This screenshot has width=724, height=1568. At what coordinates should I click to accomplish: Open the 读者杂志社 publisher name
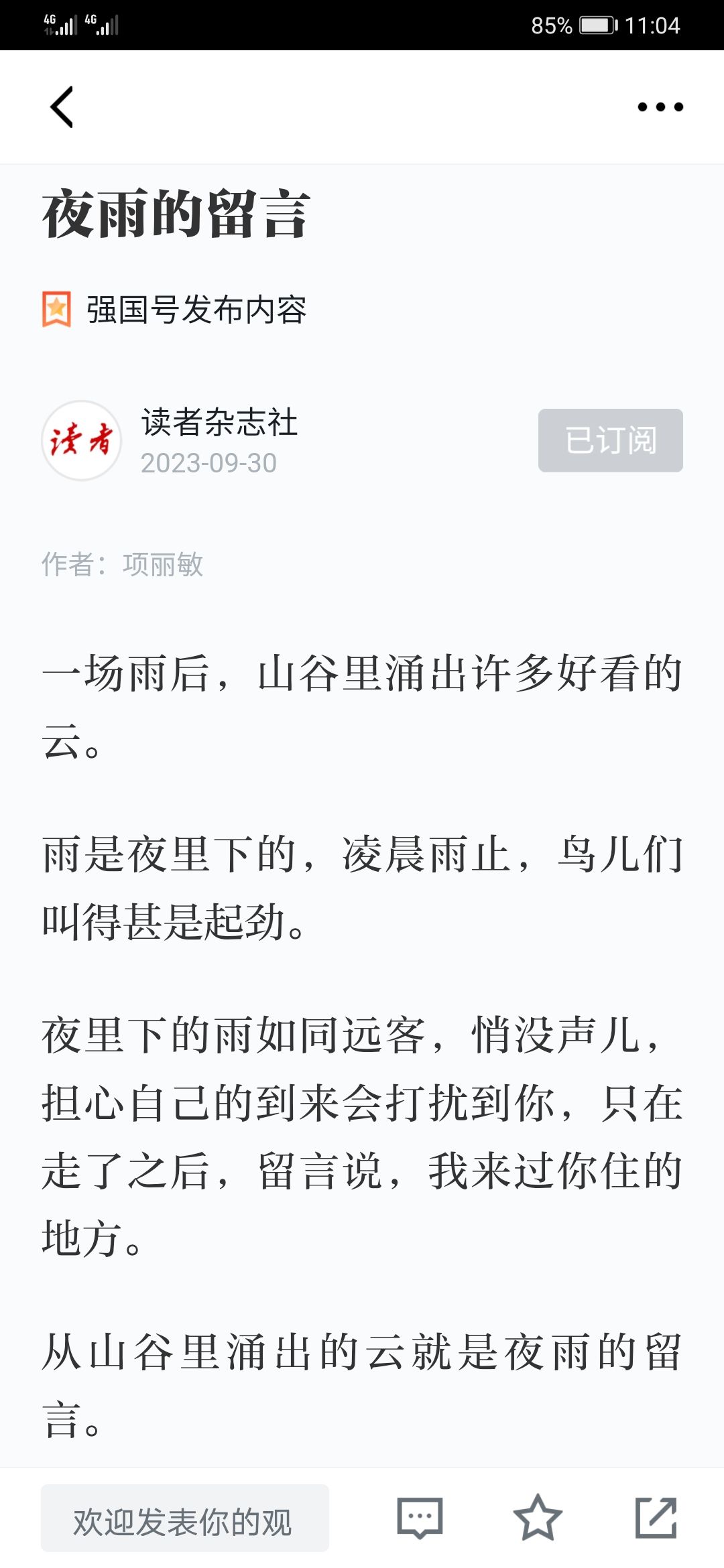pyautogui.click(x=219, y=422)
